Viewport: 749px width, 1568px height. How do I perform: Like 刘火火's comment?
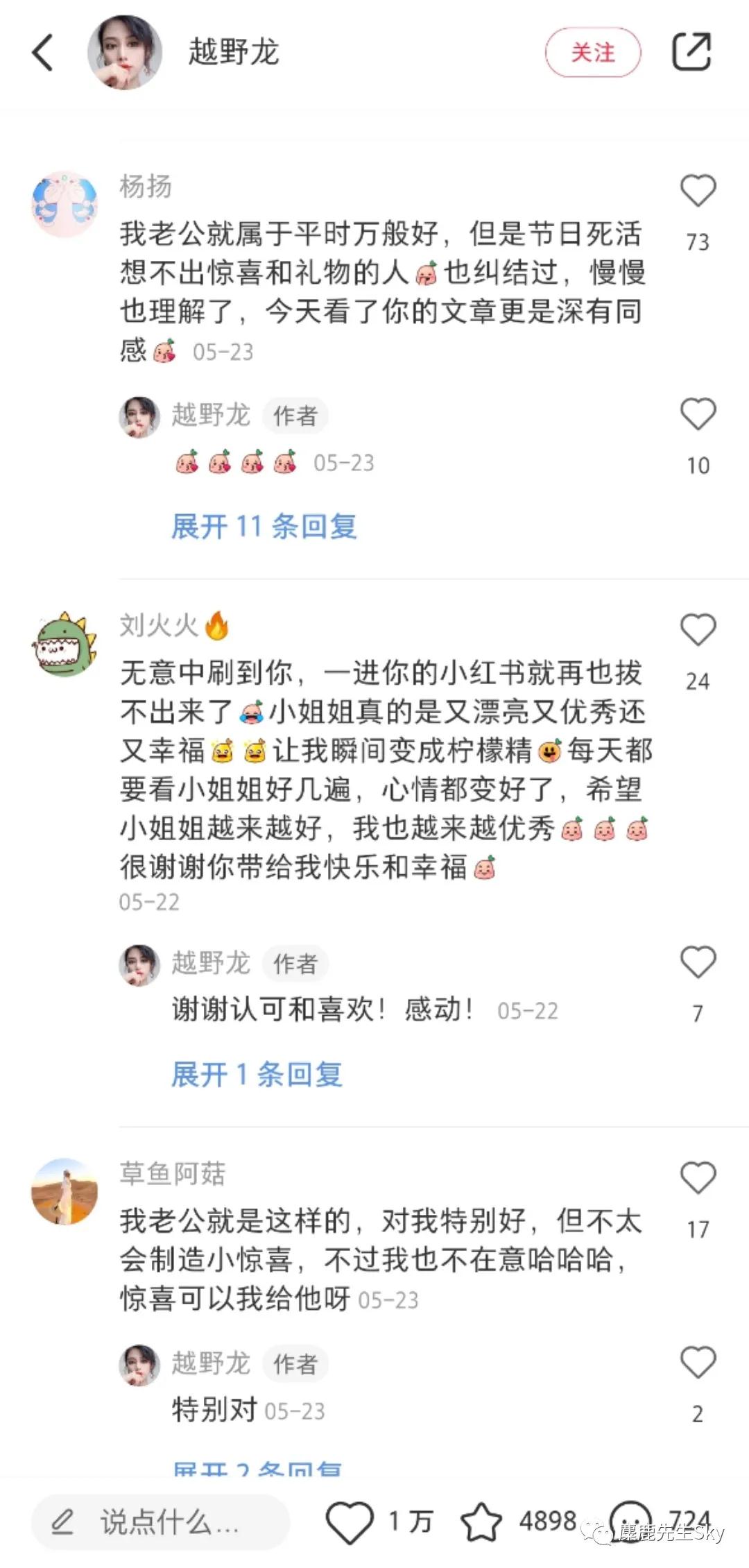point(698,630)
